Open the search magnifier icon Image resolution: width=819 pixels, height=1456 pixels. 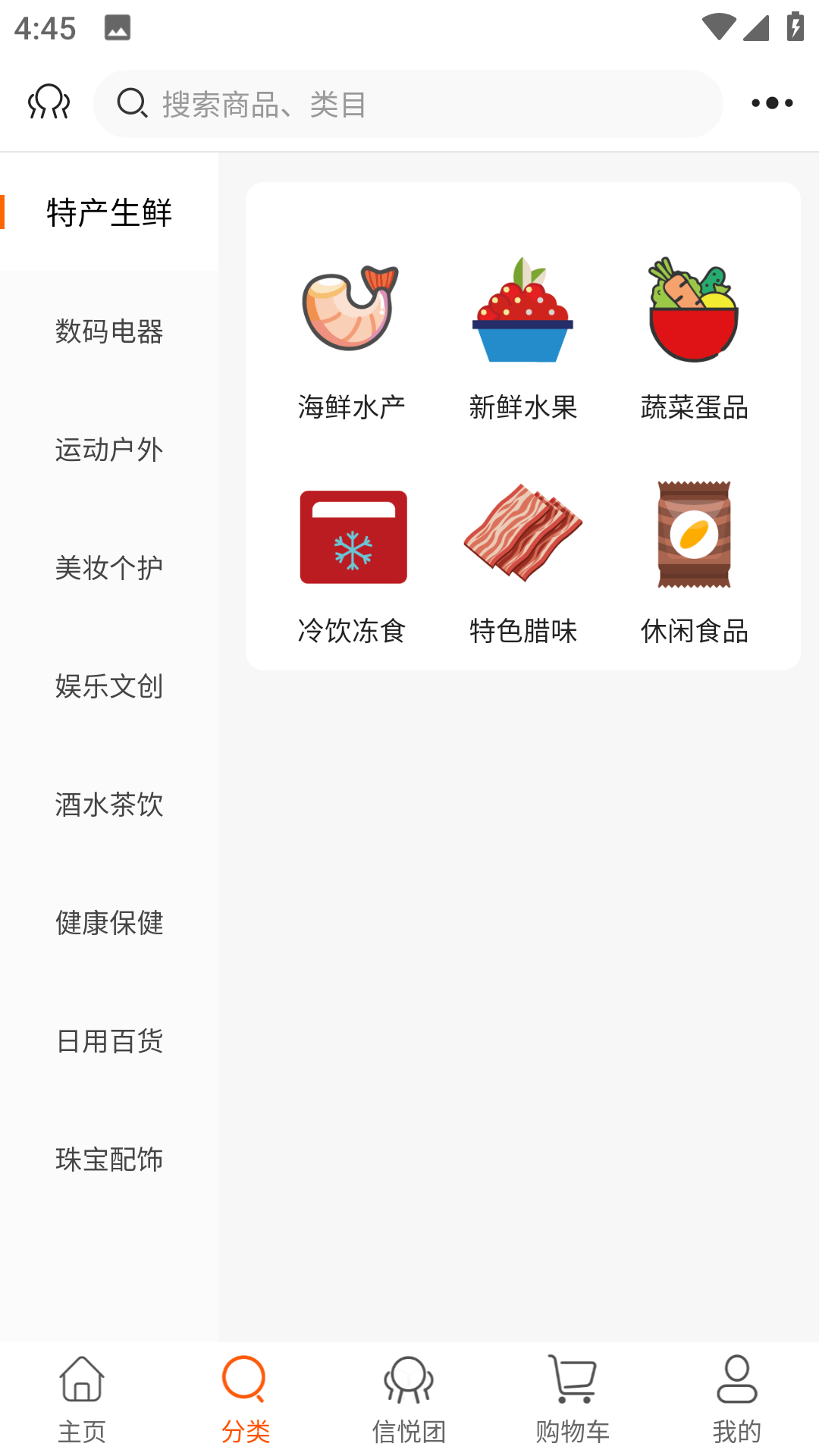pyautogui.click(x=133, y=102)
